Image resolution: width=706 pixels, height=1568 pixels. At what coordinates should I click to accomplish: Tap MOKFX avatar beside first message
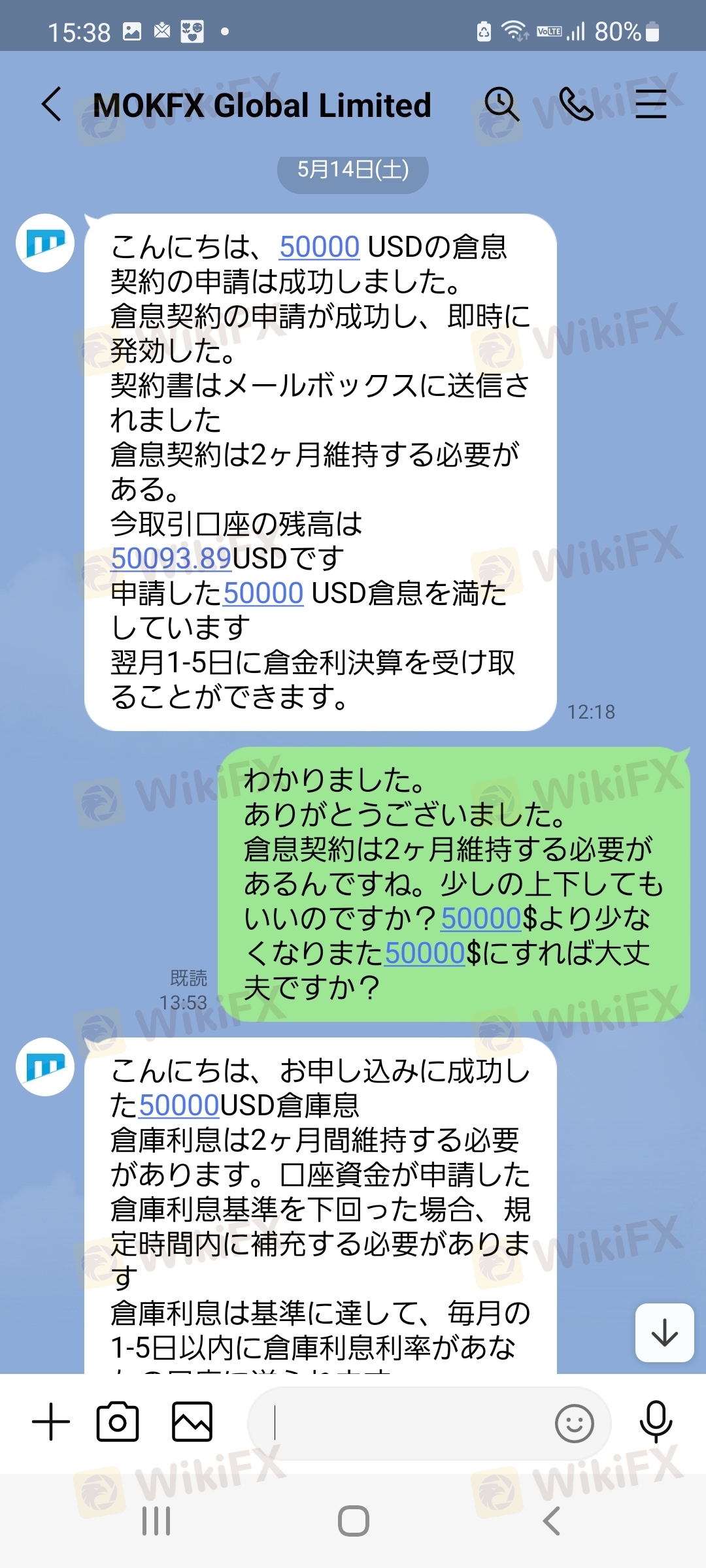pos(45,243)
